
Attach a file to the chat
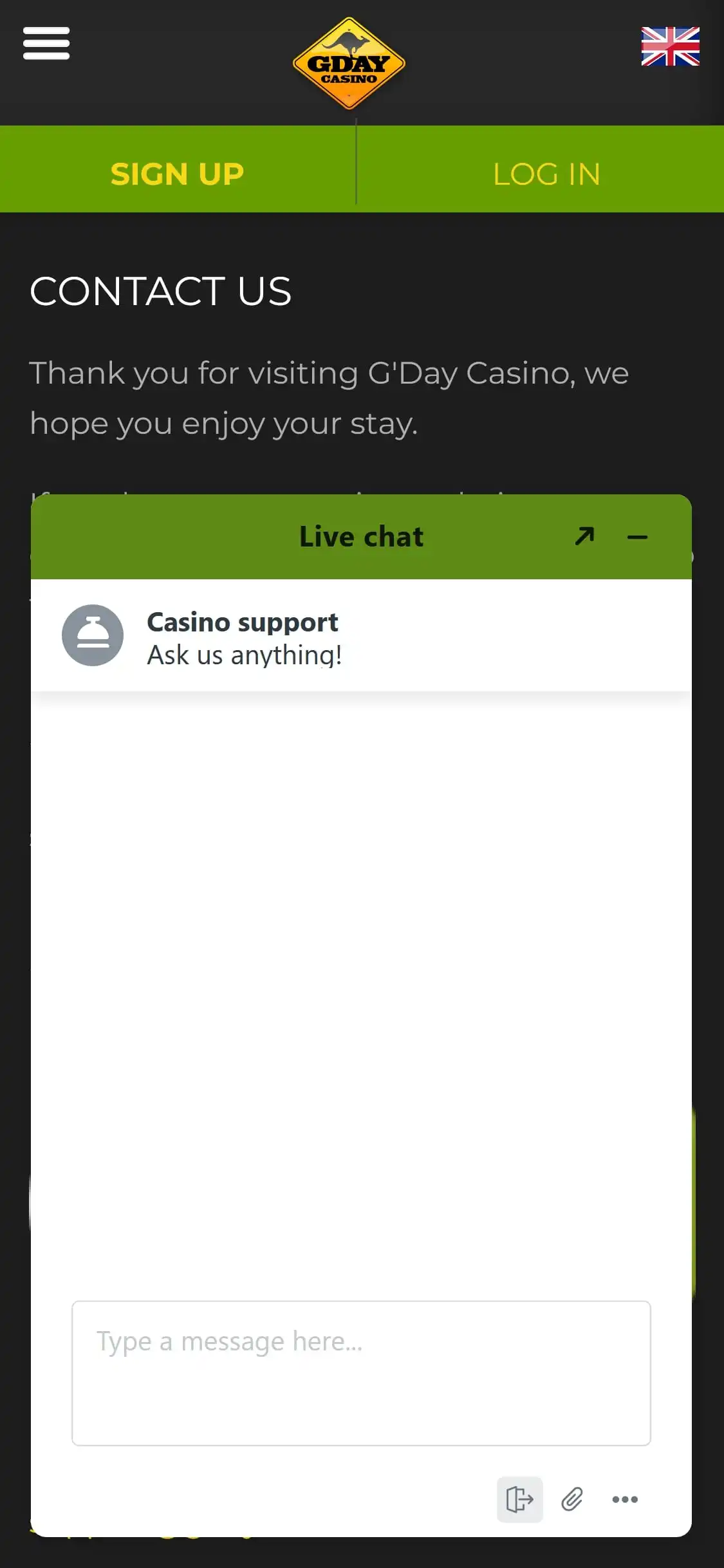coord(571,1499)
